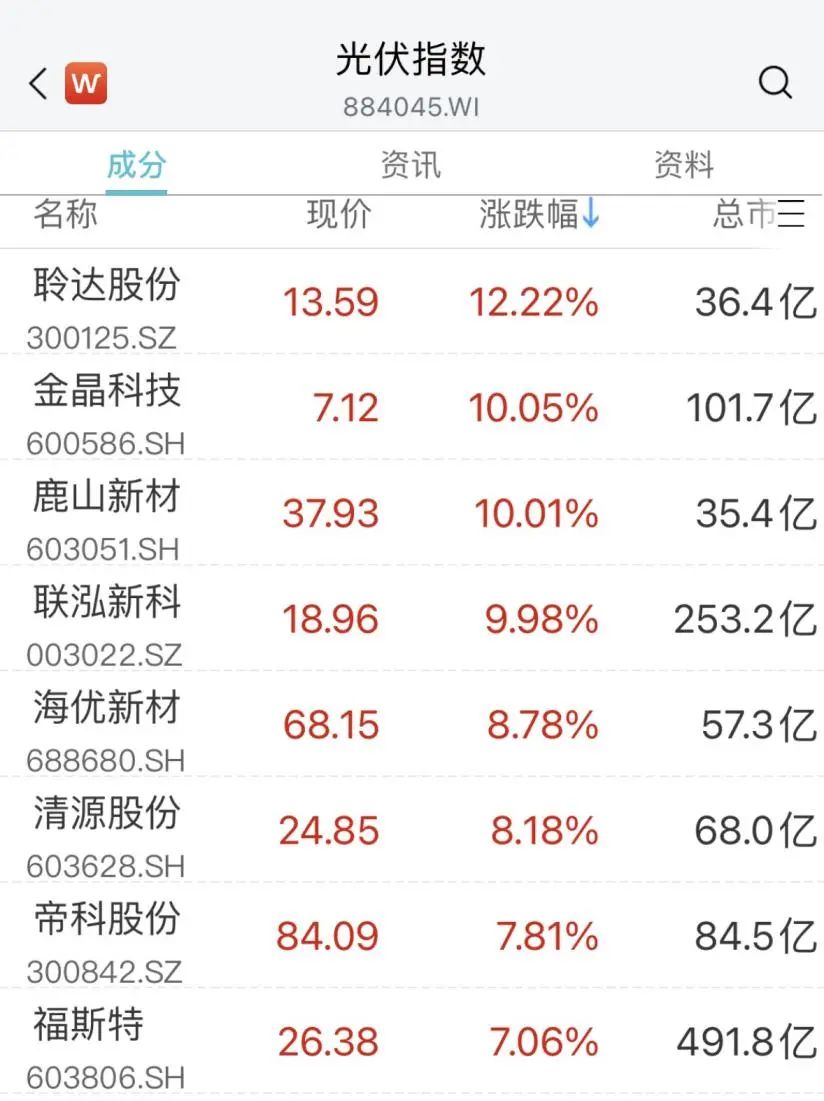Open 聆达股份 stock details
824x1101 pixels.
(x=106, y=284)
